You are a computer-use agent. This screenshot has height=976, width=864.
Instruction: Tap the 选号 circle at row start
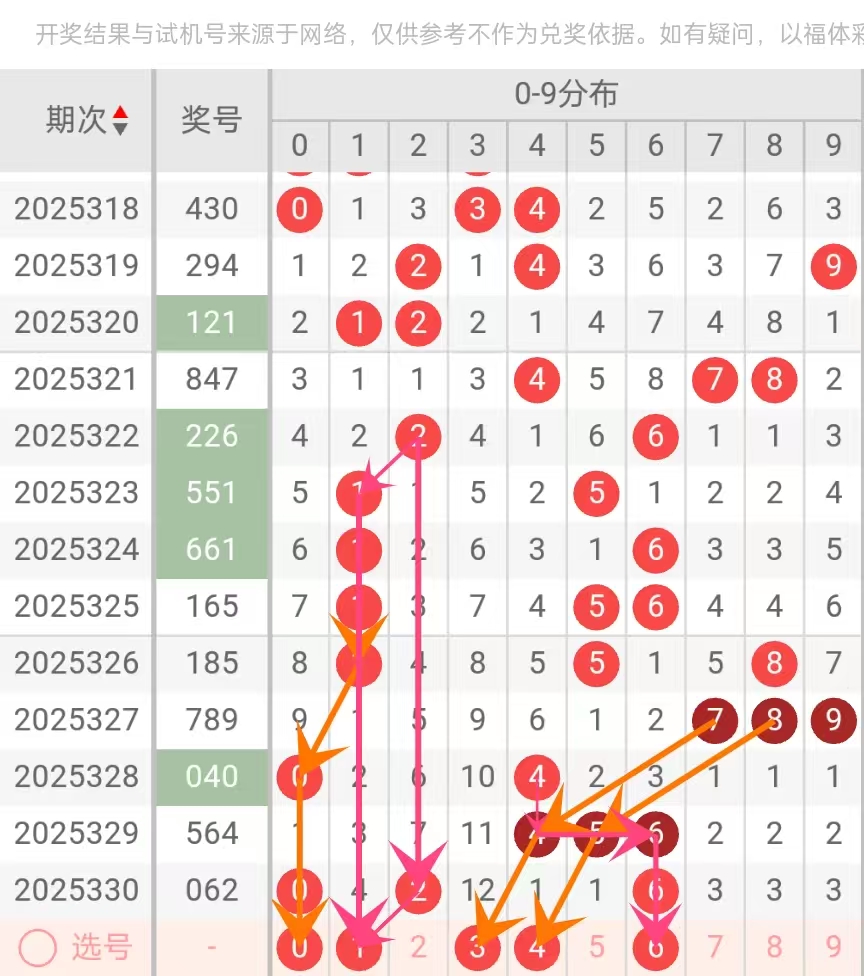coord(38,947)
